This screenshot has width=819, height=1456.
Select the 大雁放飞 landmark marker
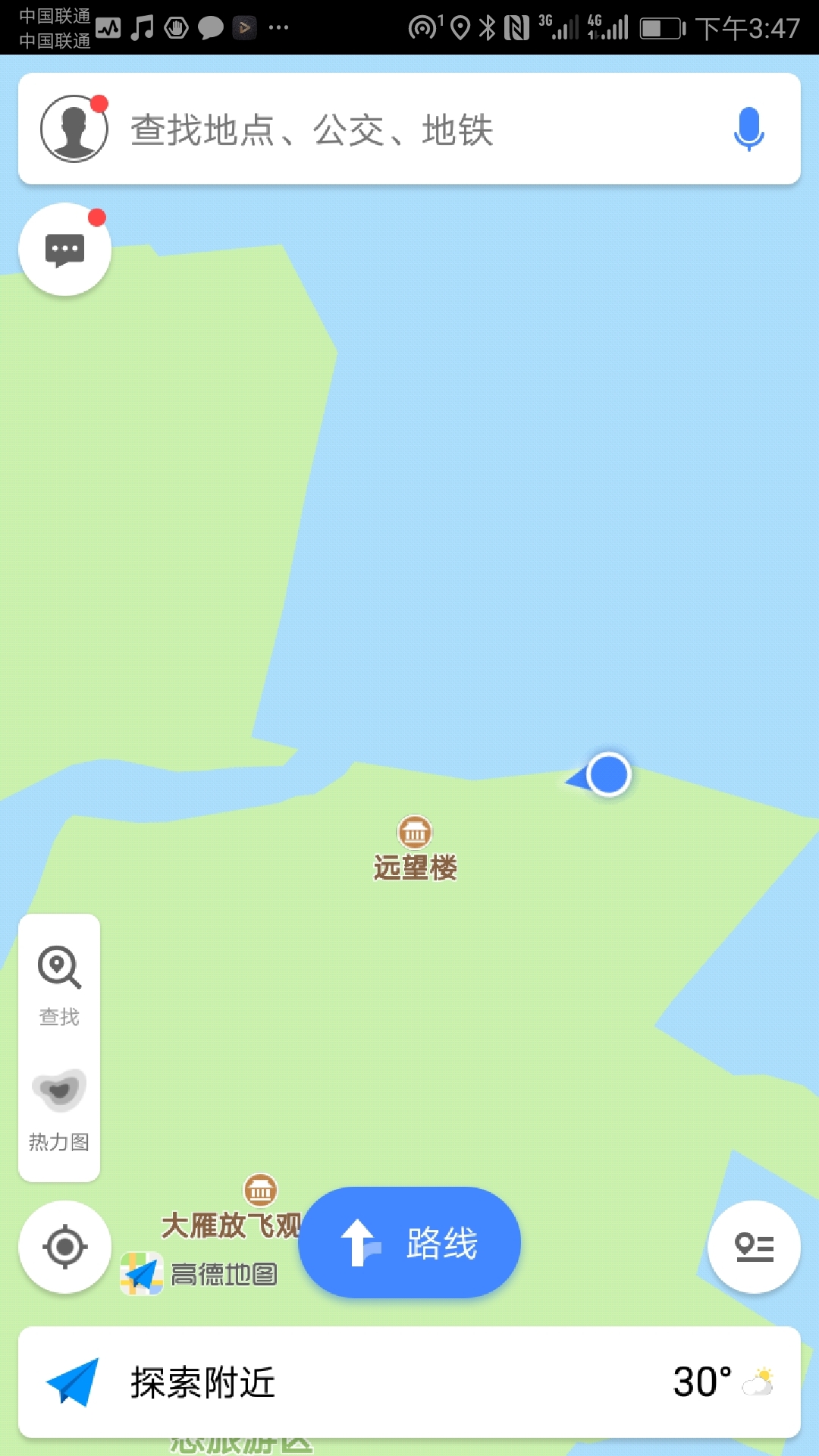260,1191
